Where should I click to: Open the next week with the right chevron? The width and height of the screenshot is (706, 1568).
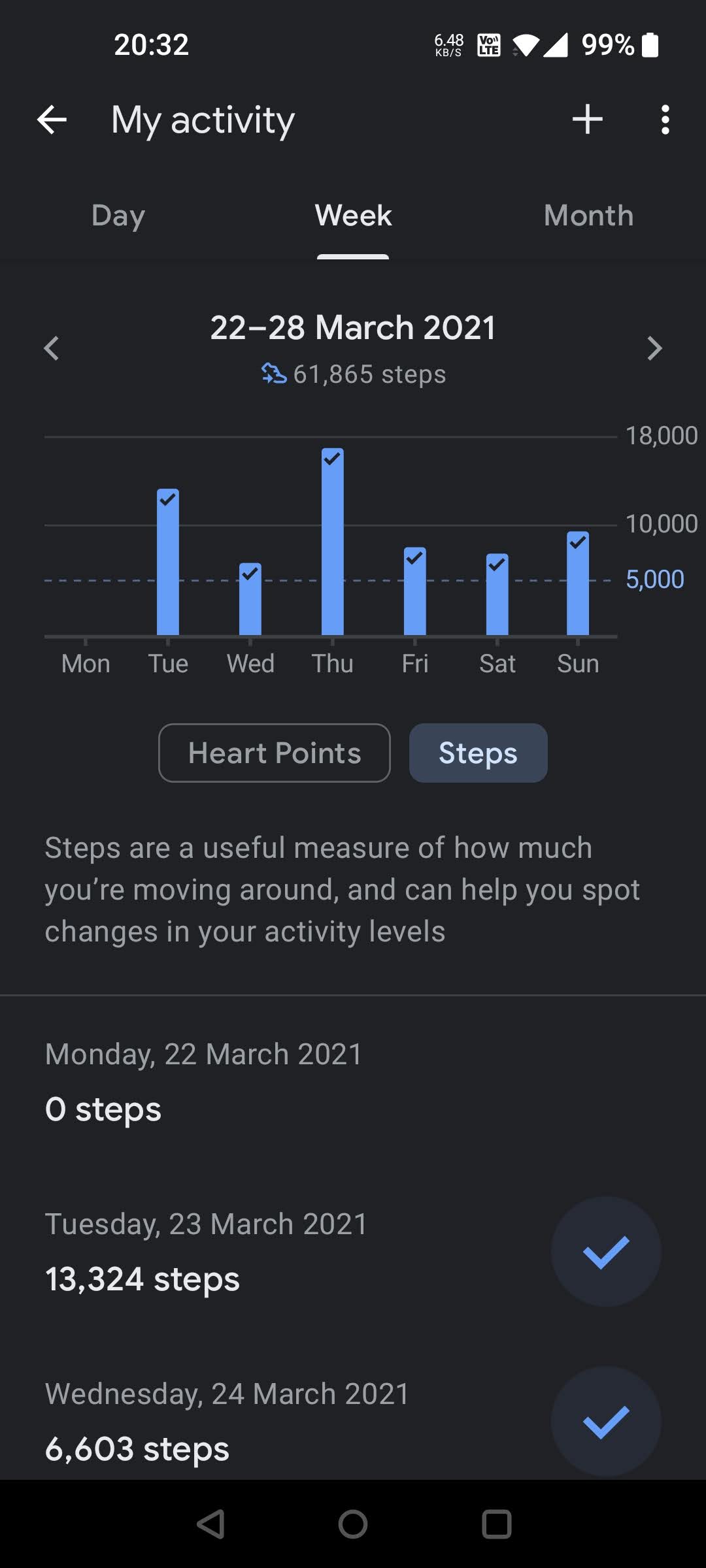654,350
